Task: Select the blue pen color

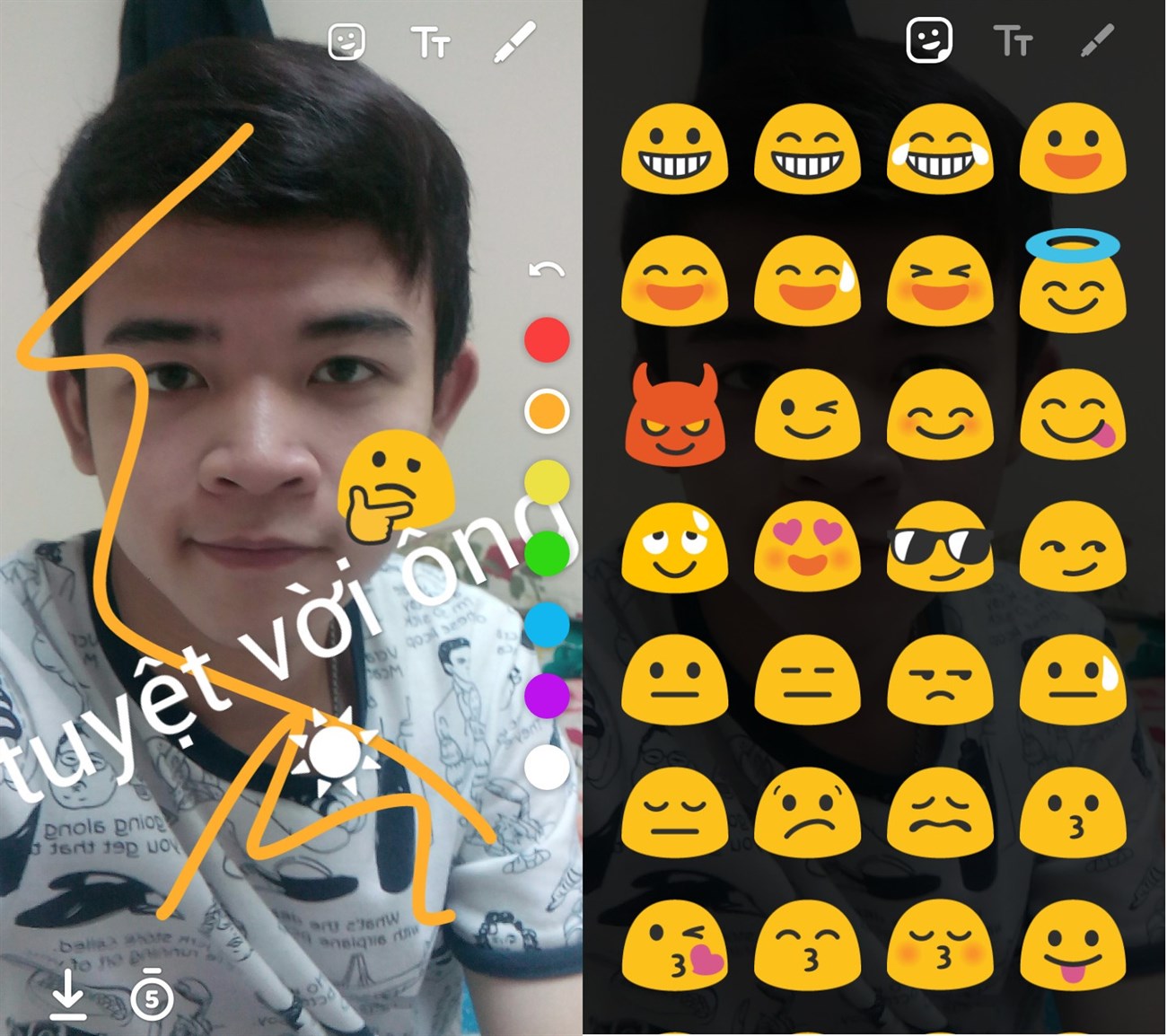Action: [x=547, y=625]
